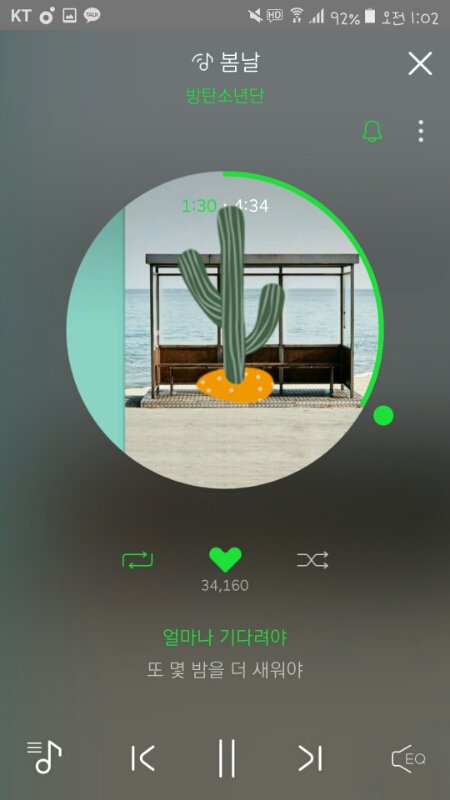Screen dimensions: 450x800
Task: Open artist page for 방탄소년단
Action: pyautogui.click(x=225, y=96)
